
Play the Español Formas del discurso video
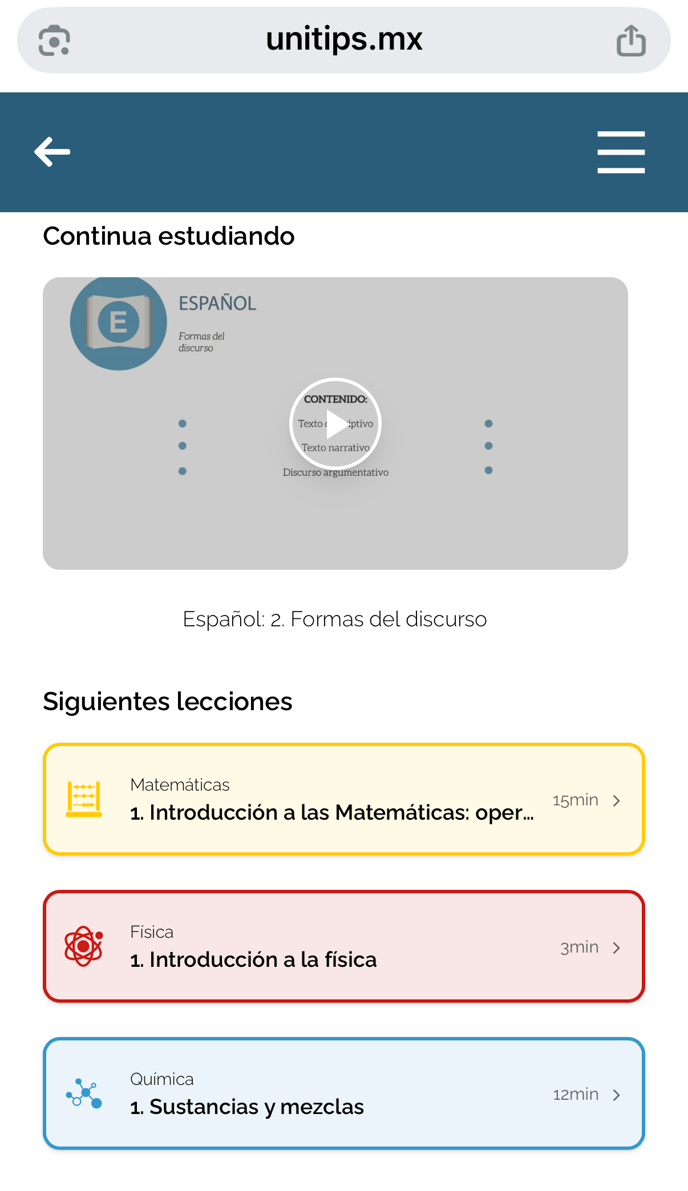coord(335,424)
